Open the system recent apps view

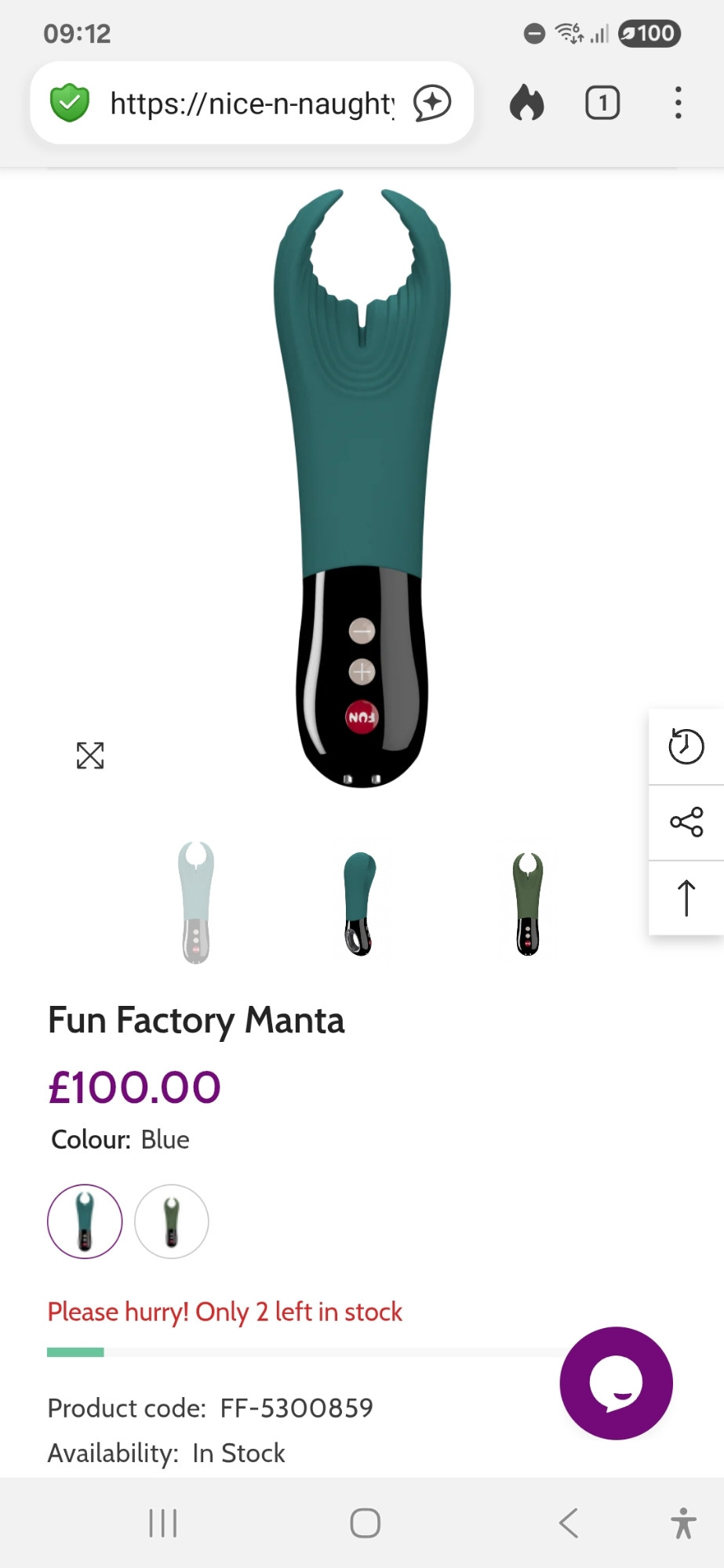[x=163, y=1523]
